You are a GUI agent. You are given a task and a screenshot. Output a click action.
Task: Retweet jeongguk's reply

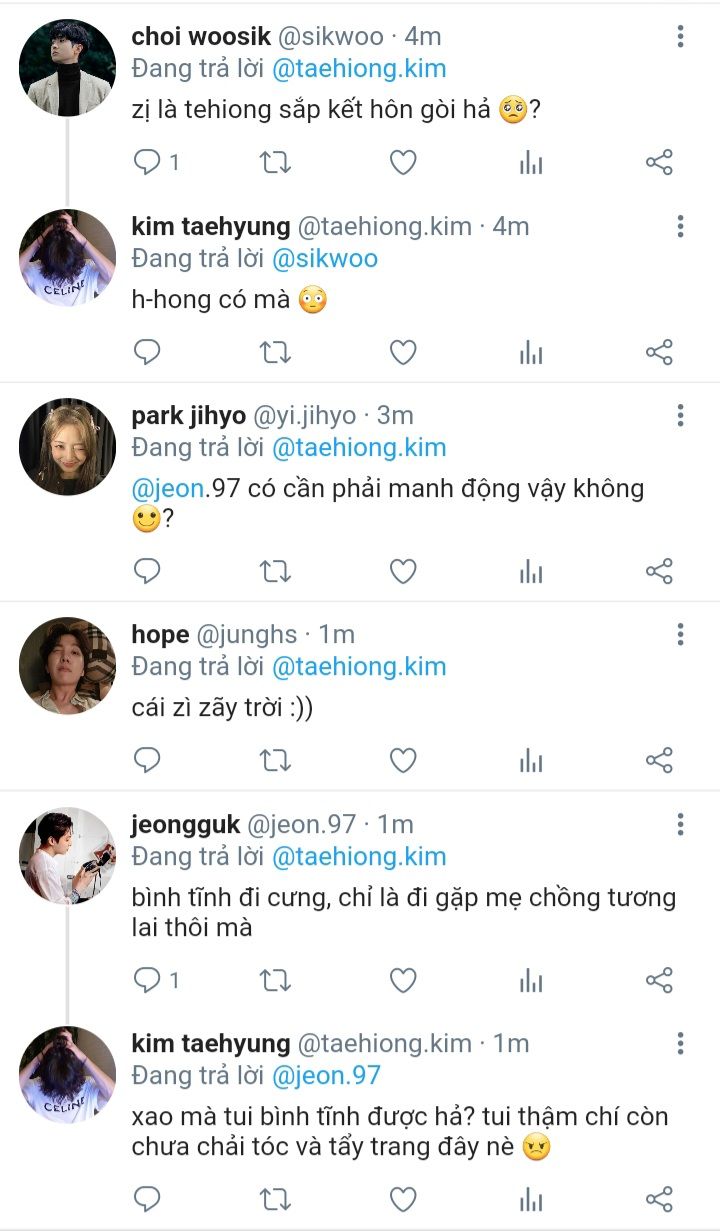click(275, 980)
